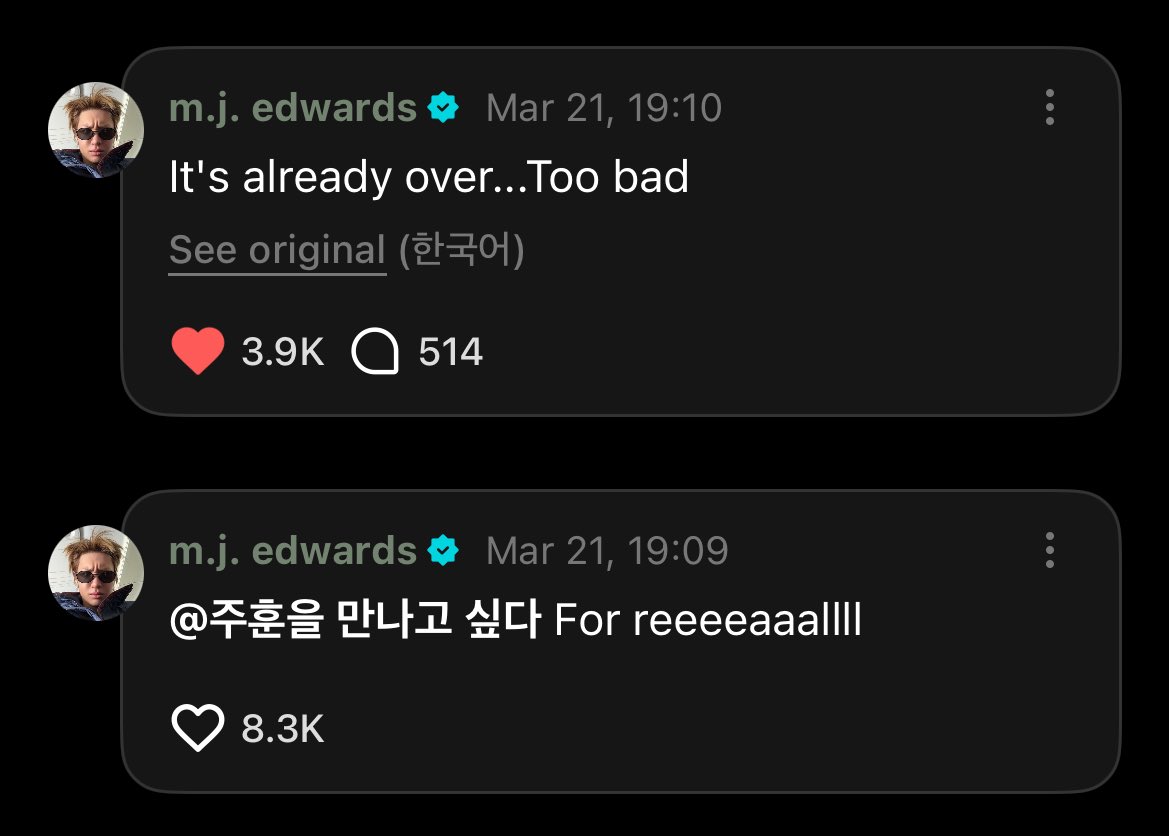This screenshot has width=1169, height=836.
Task: Open the @주훈을 만나고 싶다 mention
Action: pyautogui.click(x=355, y=622)
